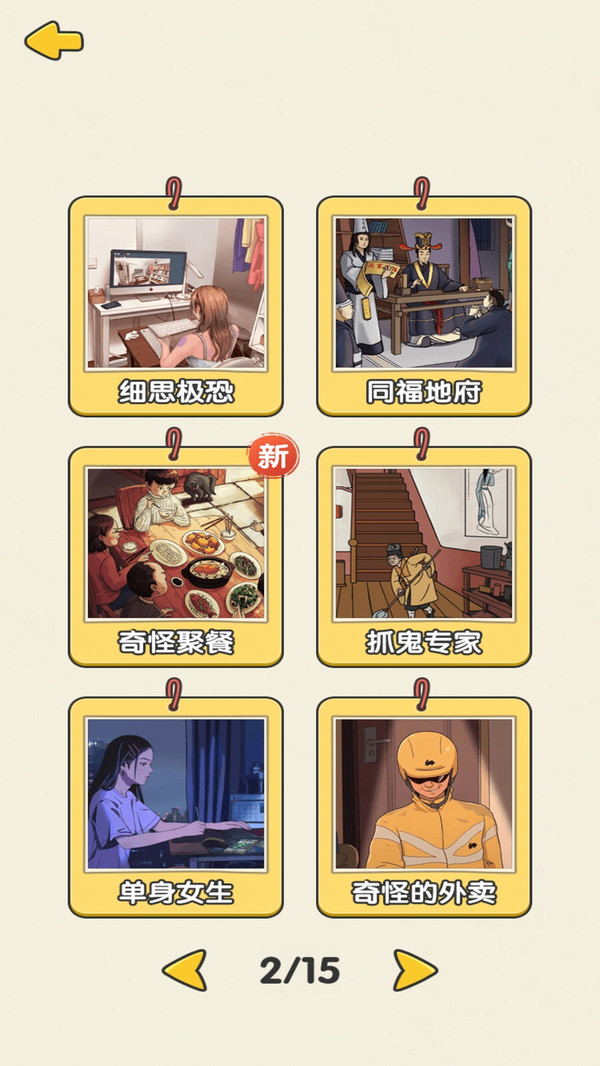Screen dimensions: 600x1066
Task: Open the 抓鬼专家 level card
Action: pyautogui.click(x=424, y=555)
